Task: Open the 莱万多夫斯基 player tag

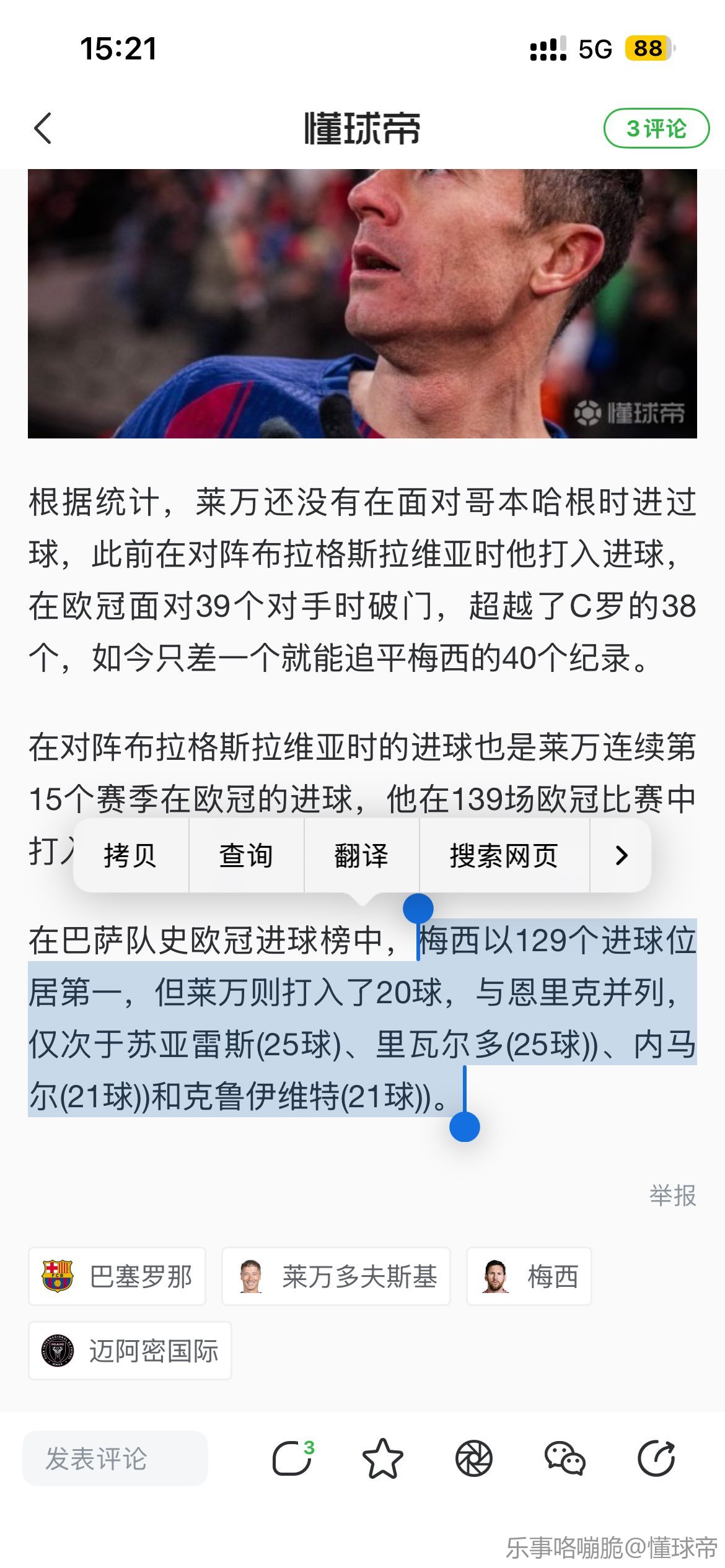Action: pyautogui.click(x=336, y=1276)
